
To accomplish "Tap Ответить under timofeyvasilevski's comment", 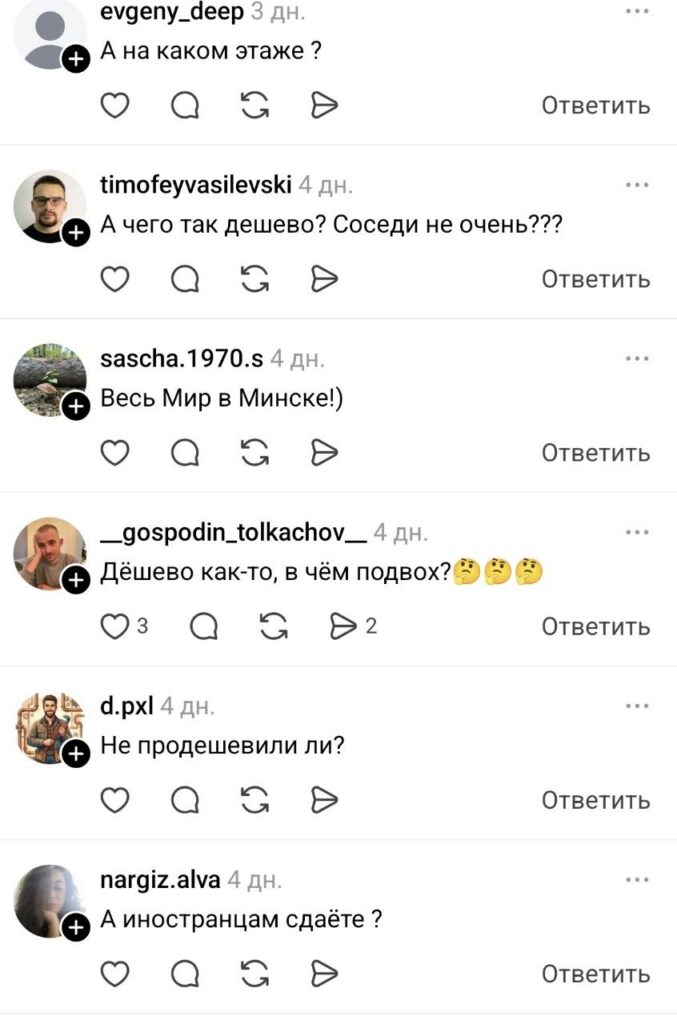I will (x=595, y=279).
